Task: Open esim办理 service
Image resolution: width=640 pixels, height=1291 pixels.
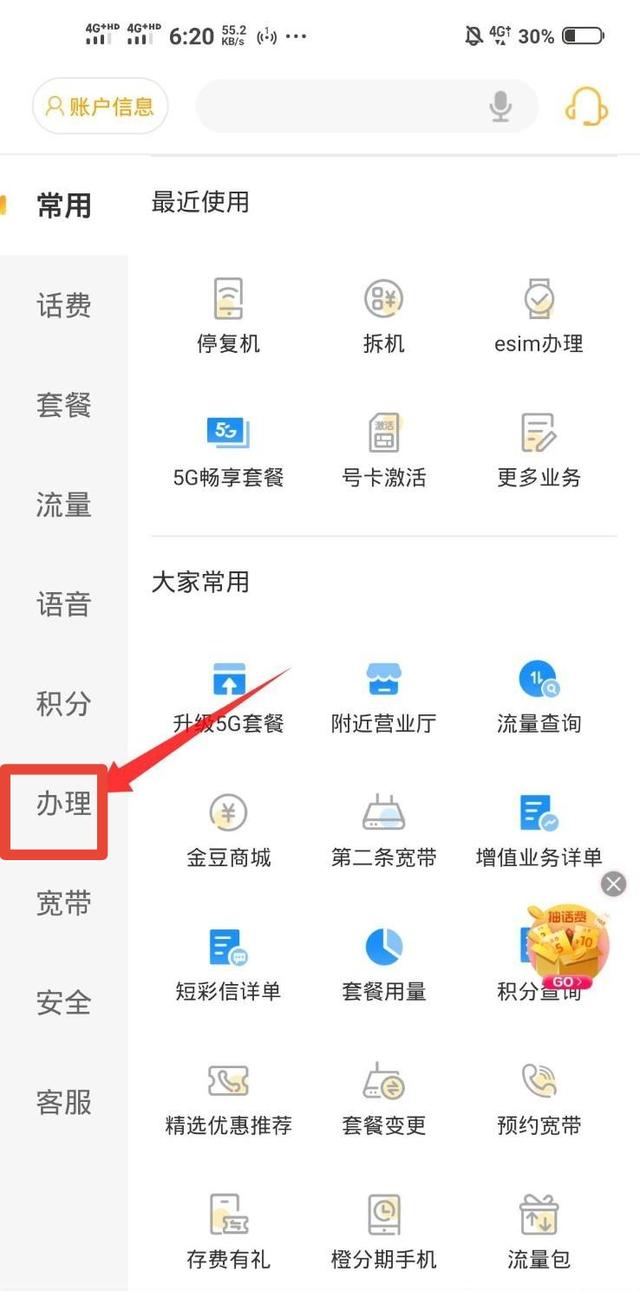Action: point(539,316)
